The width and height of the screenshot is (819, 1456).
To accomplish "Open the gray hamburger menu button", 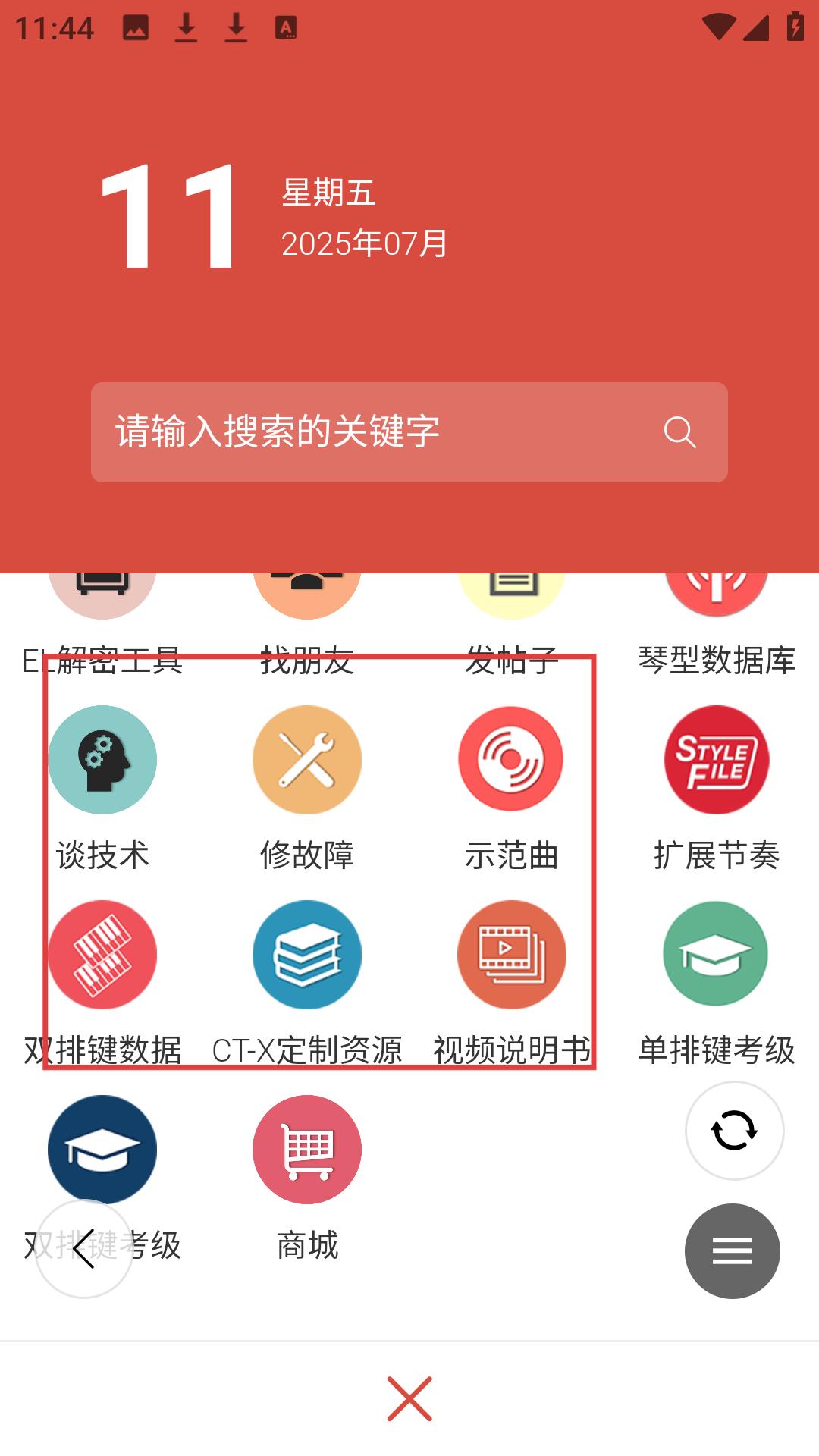I will pyautogui.click(x=733, y=1251).
